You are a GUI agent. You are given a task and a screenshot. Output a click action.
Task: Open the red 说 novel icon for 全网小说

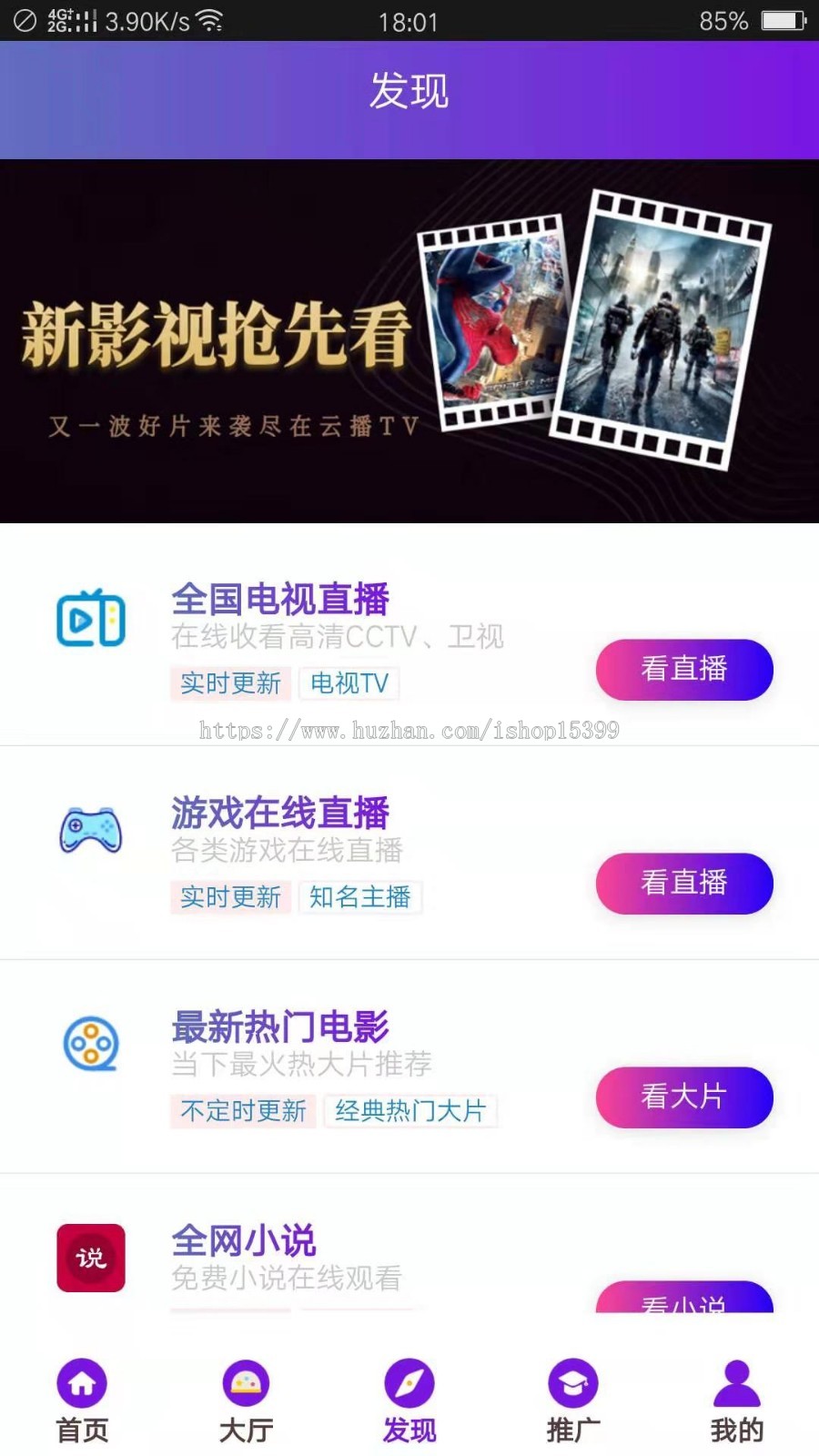[90, 1259]
